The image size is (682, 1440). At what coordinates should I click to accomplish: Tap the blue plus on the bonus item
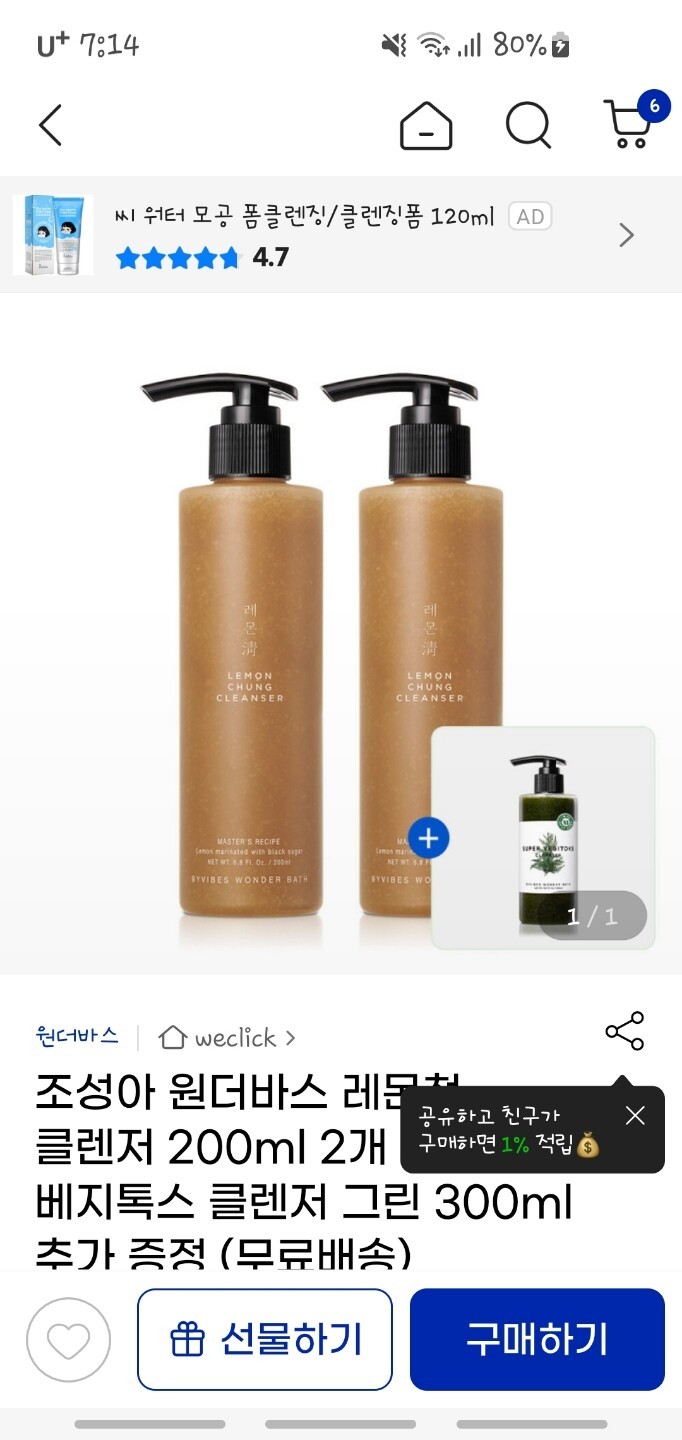[x=428, y=838]
